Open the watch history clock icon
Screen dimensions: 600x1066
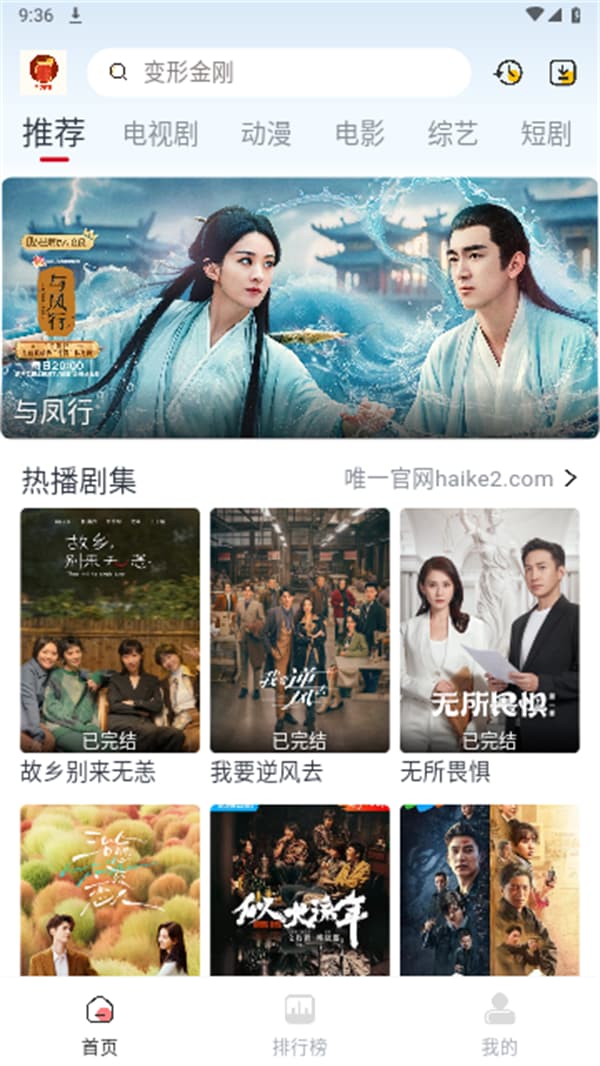[x=509, y=72]
